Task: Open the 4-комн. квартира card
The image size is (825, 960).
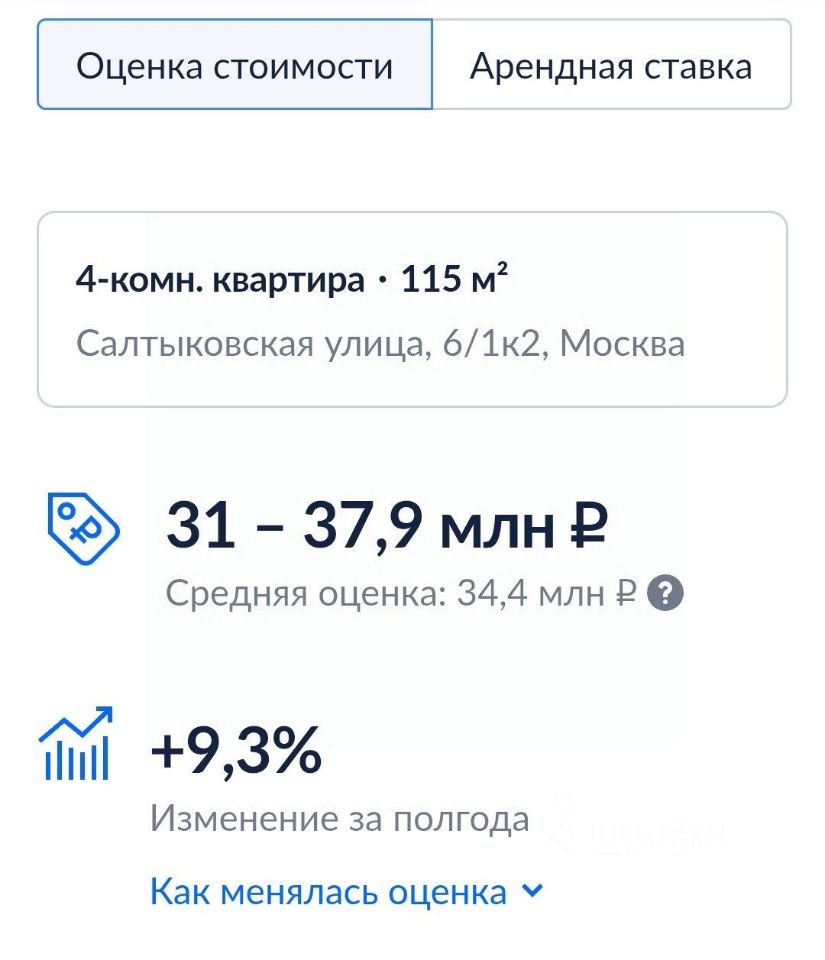Action: point(412,310)
